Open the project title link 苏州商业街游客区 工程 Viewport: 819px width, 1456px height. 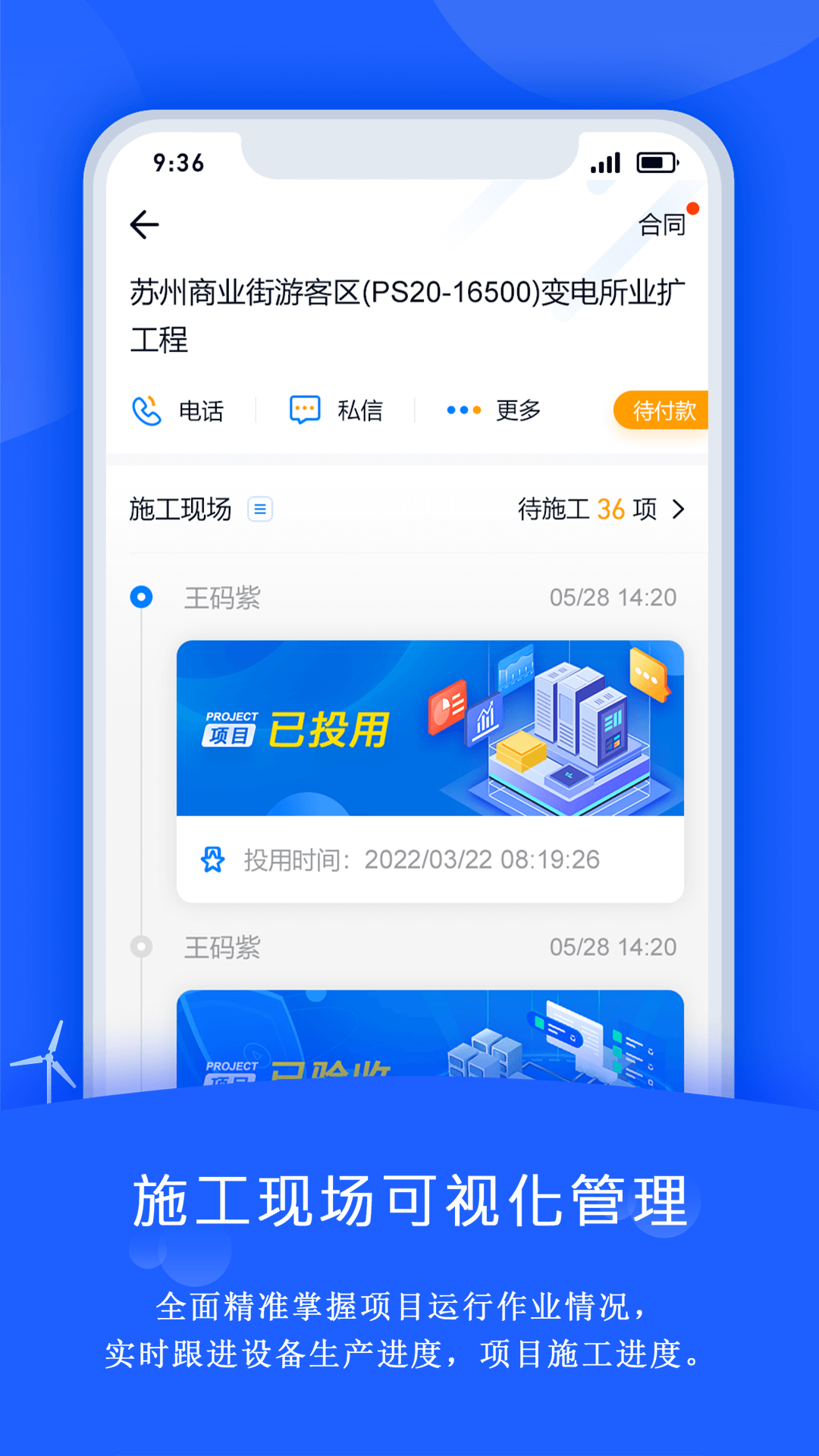pos(409,312)
